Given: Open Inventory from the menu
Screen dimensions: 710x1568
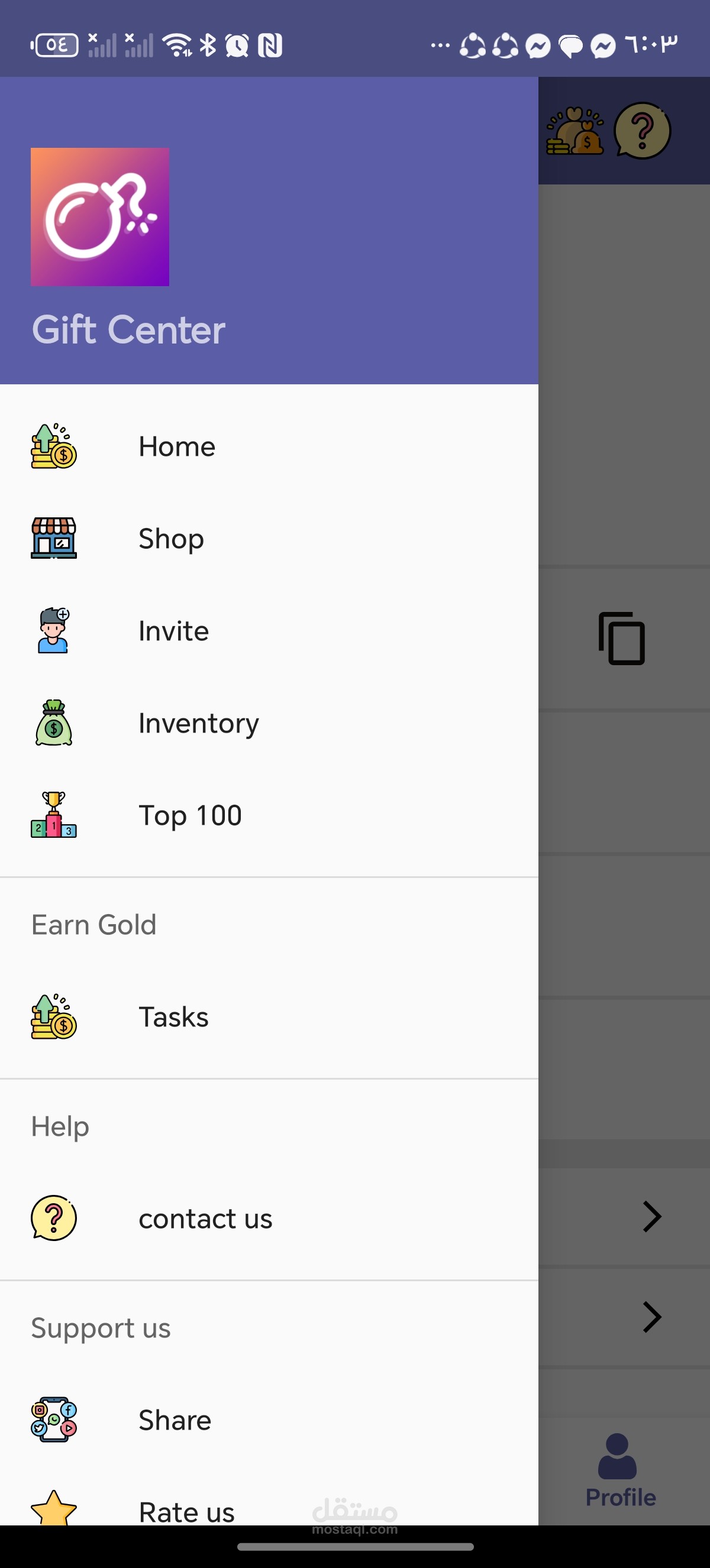Looking at the screenshot, I should click(199, 723).
